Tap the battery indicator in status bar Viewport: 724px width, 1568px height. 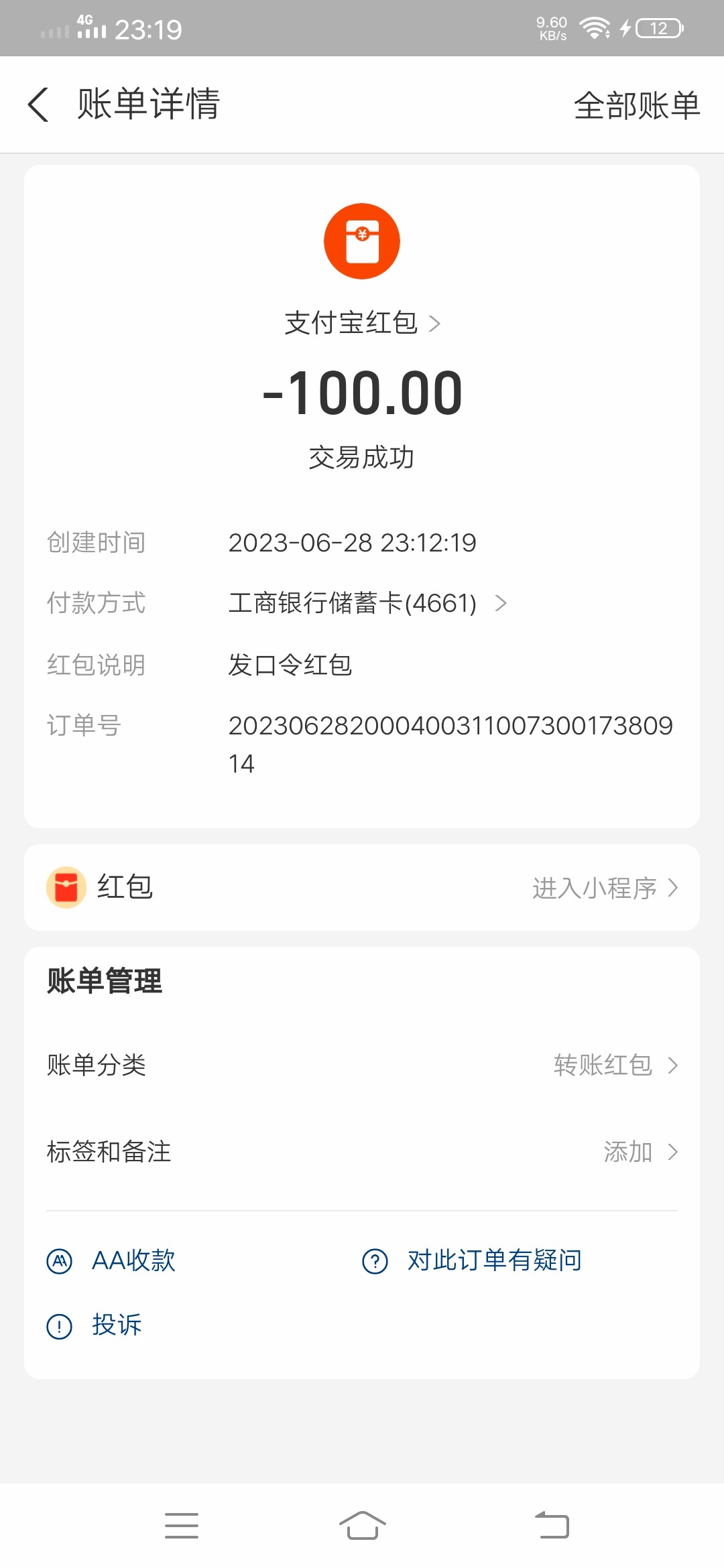pos(660,27)
